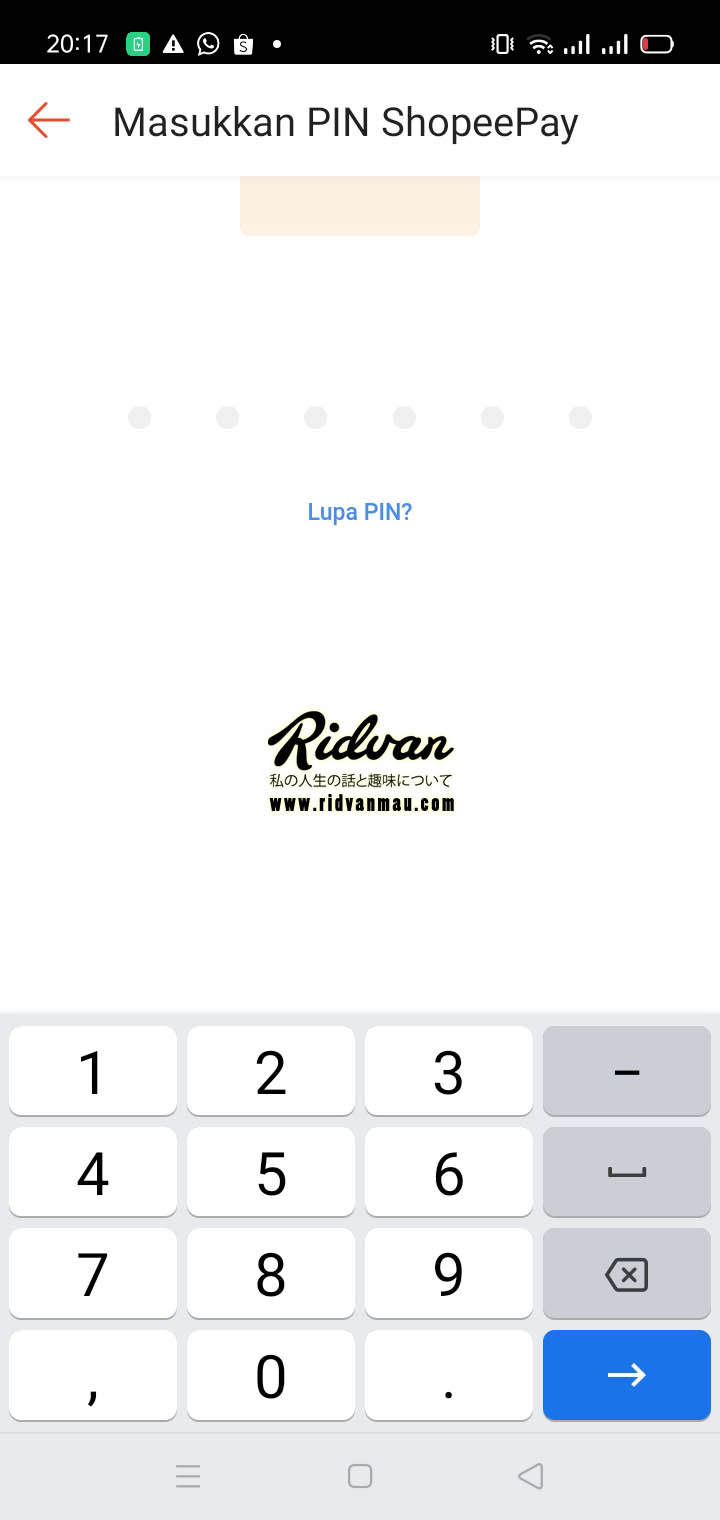Open recent apps from navigation bar
This screenshot has height=1520, width=720.
tap(188, 1476)
